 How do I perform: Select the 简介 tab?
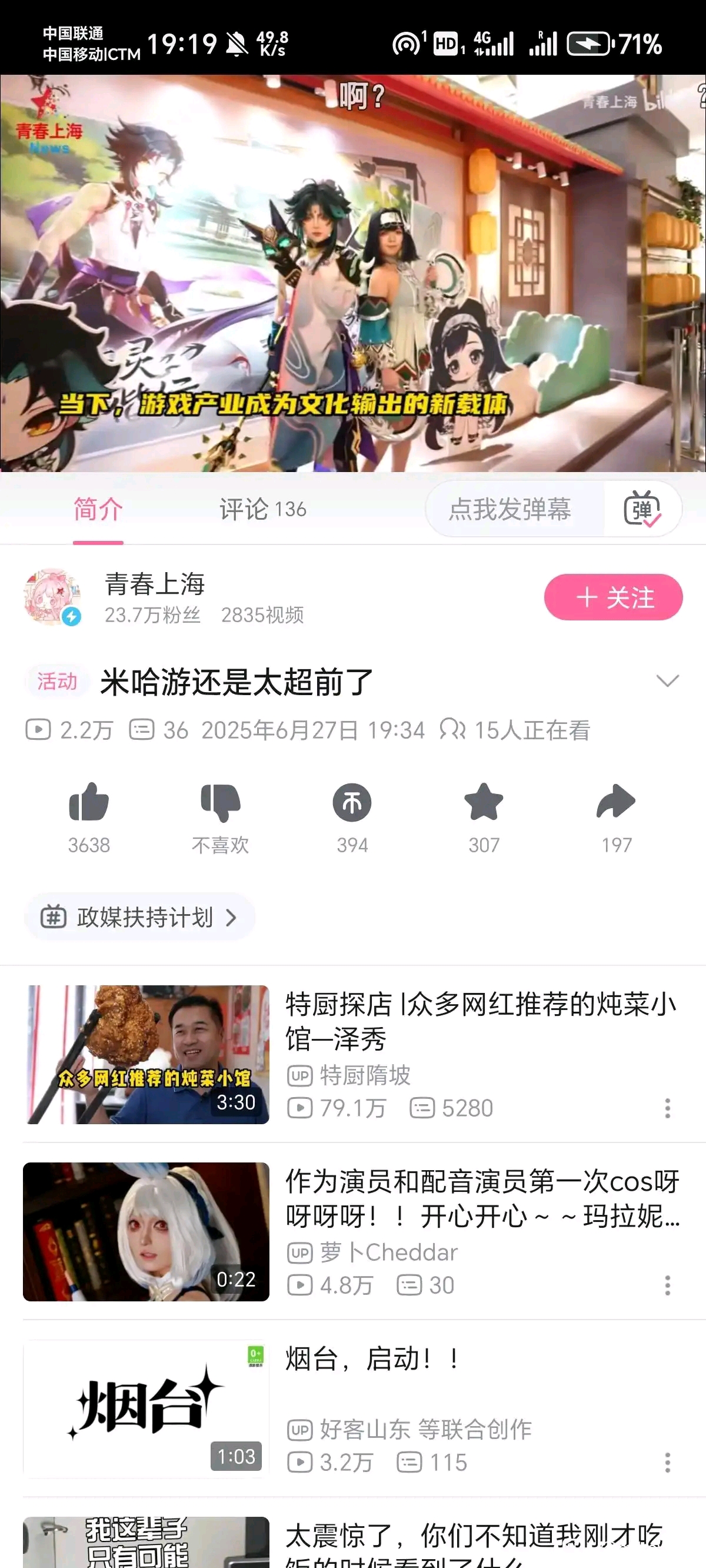coord(98,509)
